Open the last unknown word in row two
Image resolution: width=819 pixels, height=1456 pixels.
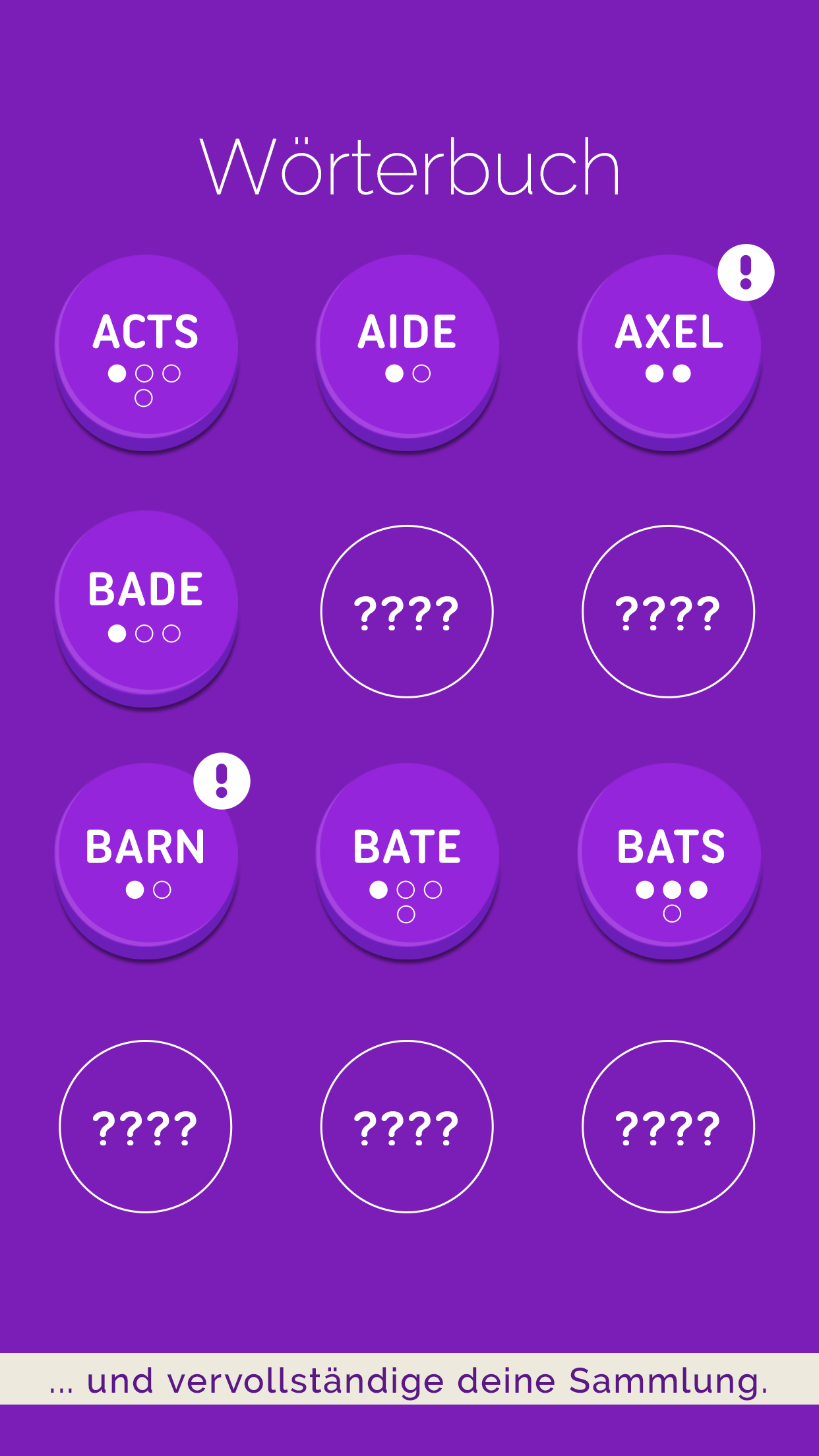(x=669, y=612)
